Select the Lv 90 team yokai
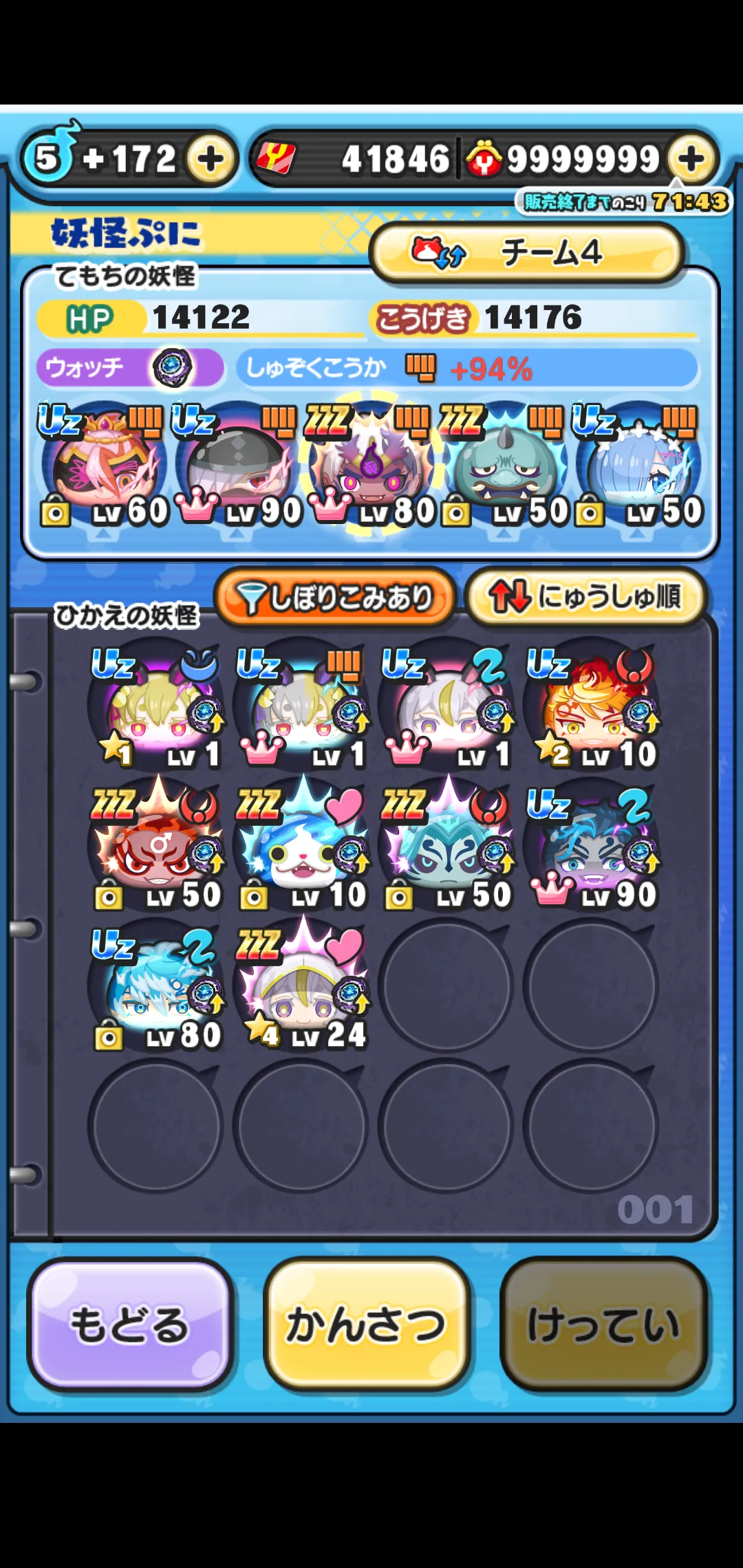The image size is (743, 1568). click(x=237, y=466)
